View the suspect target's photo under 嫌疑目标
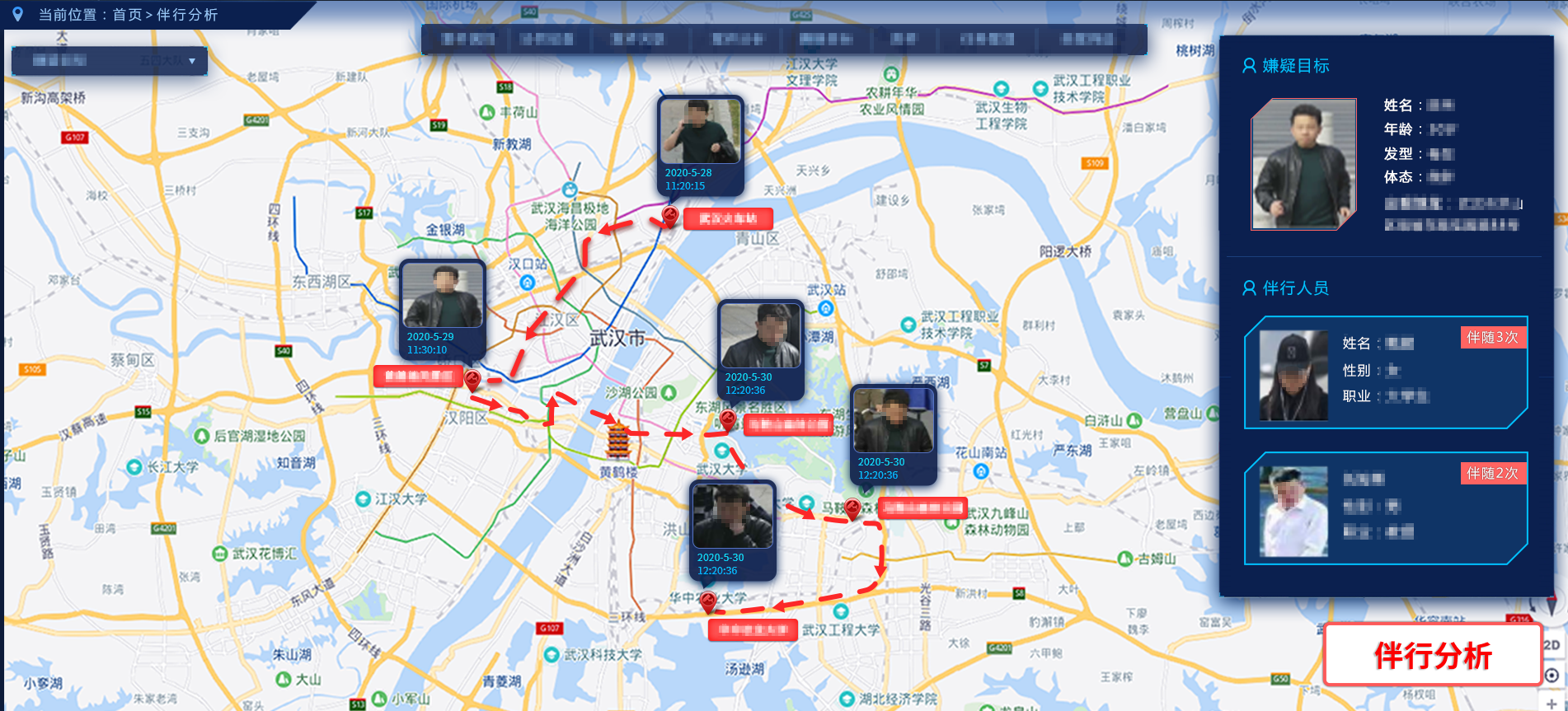The width and height of the screenshot is (1568, 711). (x=1303, y=164)
